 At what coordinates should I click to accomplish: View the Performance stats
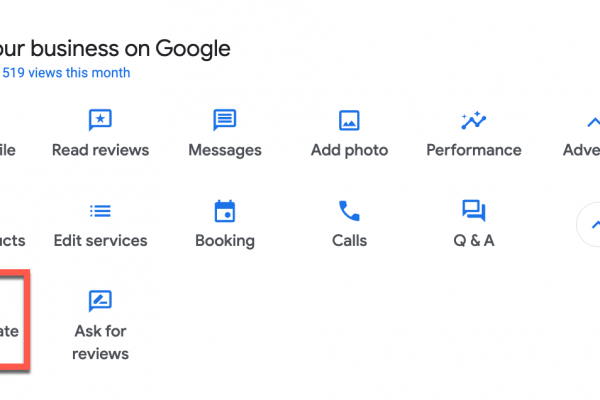(x=473, y=134)
